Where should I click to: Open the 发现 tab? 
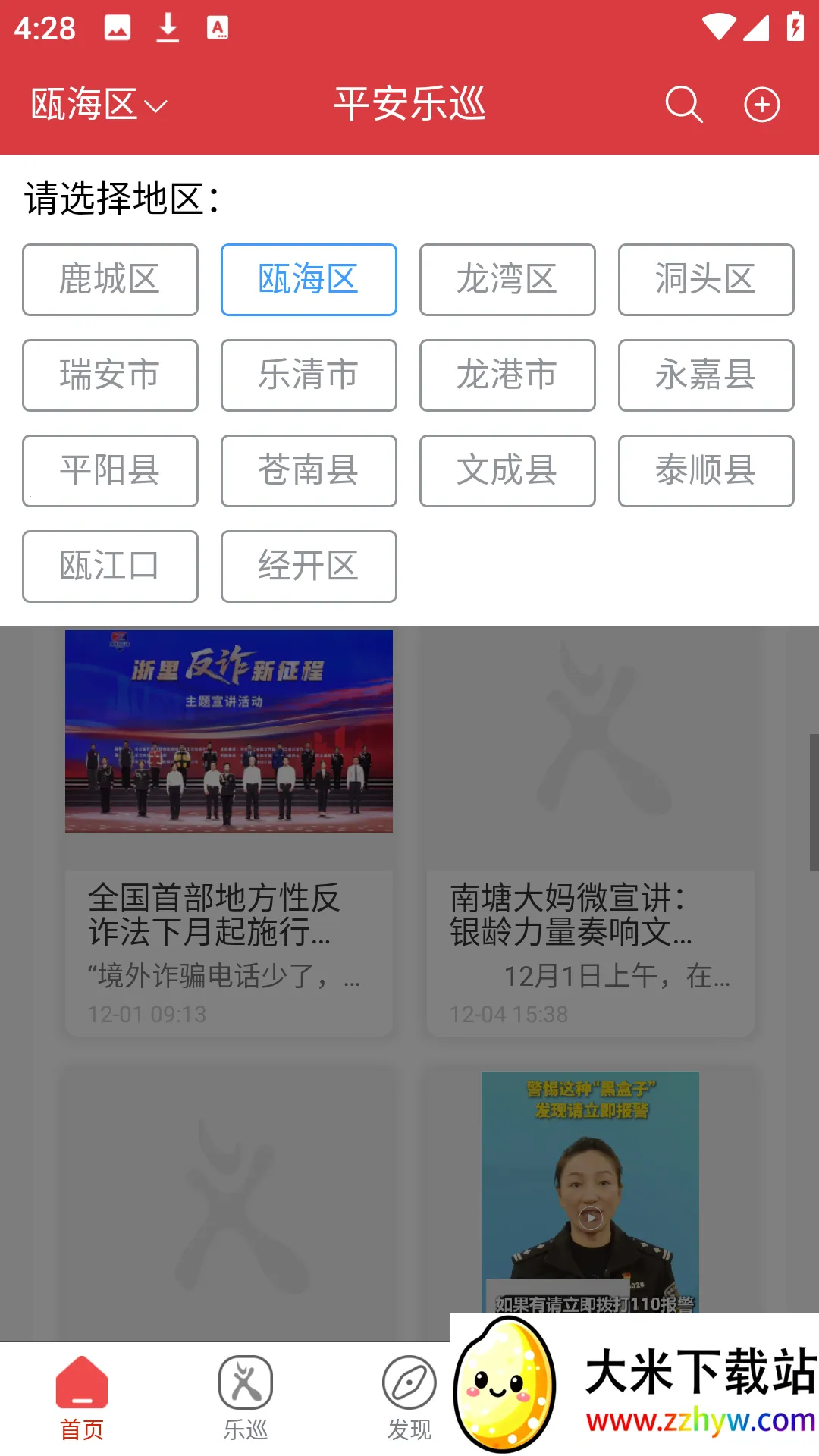(409, 1398)
